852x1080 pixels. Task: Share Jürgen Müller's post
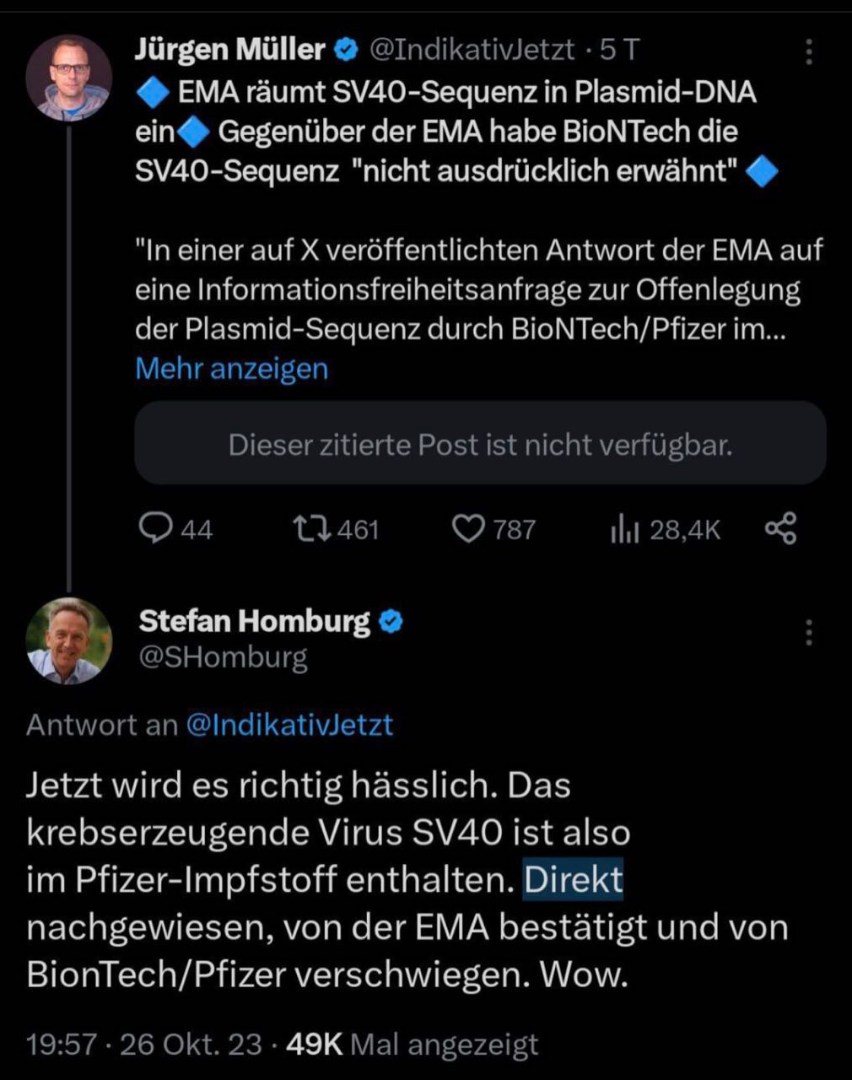(780, 529)
